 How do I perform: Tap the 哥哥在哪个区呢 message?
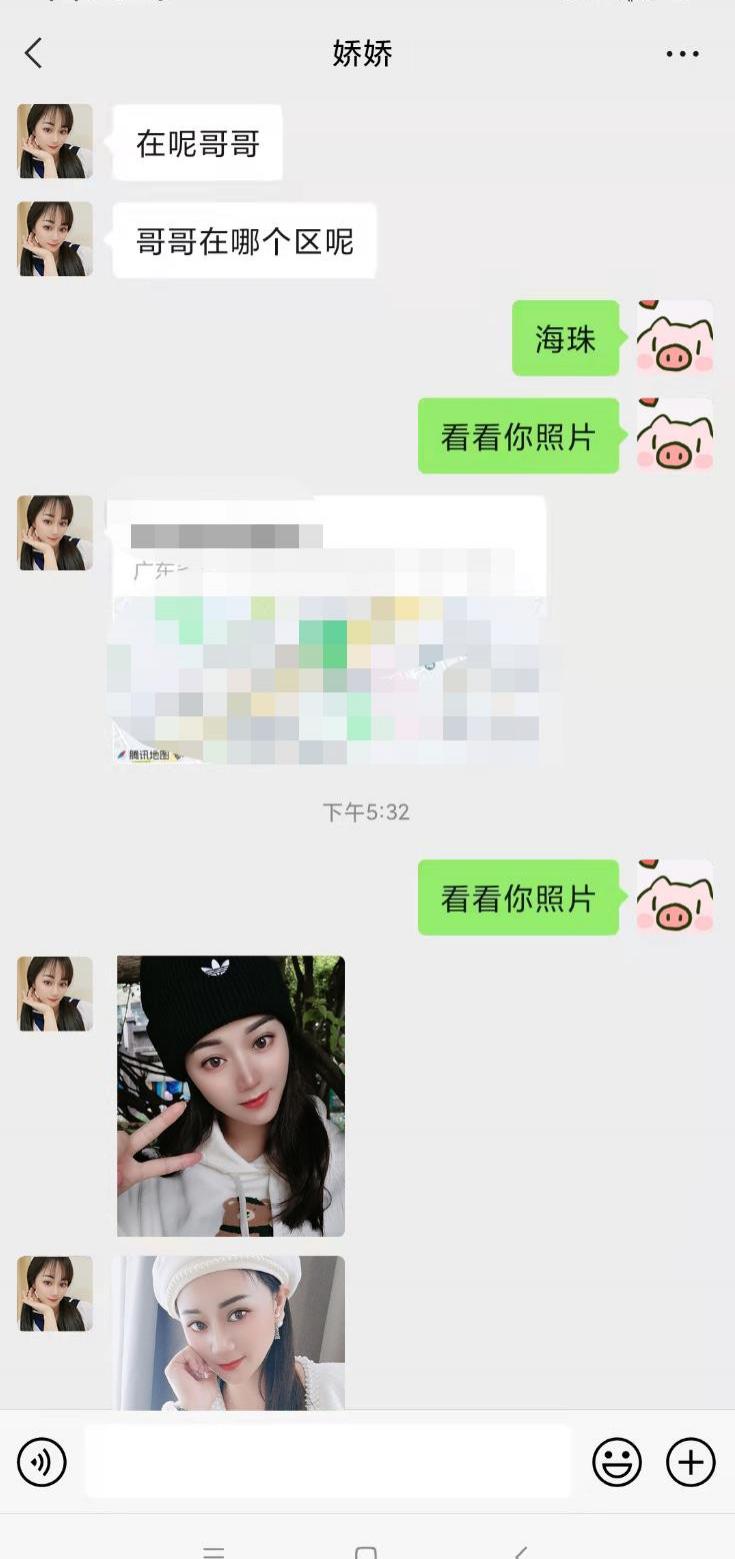pyautogui.click(x=244, y=241)
